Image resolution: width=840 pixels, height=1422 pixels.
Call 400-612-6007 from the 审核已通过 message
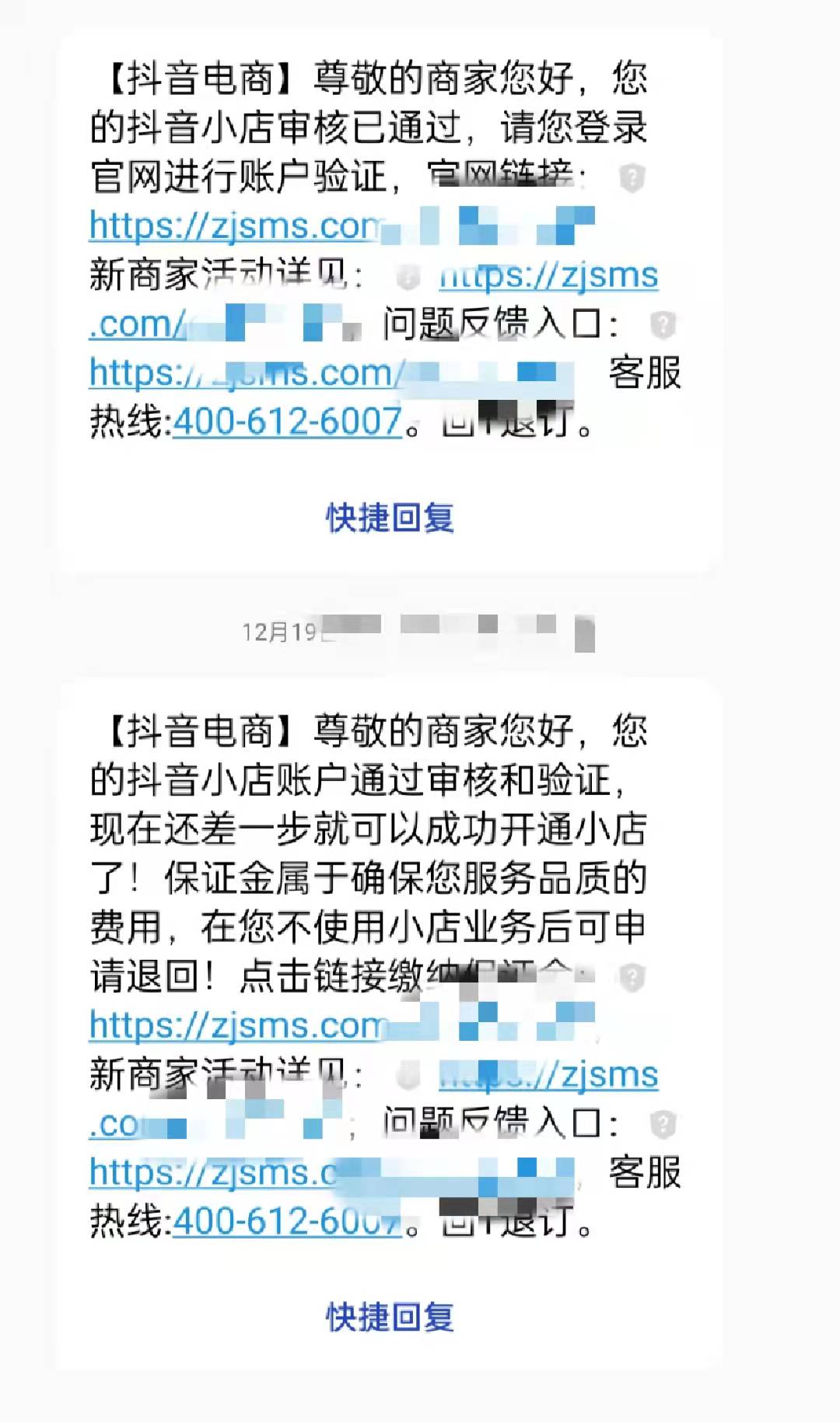[287, 422]
